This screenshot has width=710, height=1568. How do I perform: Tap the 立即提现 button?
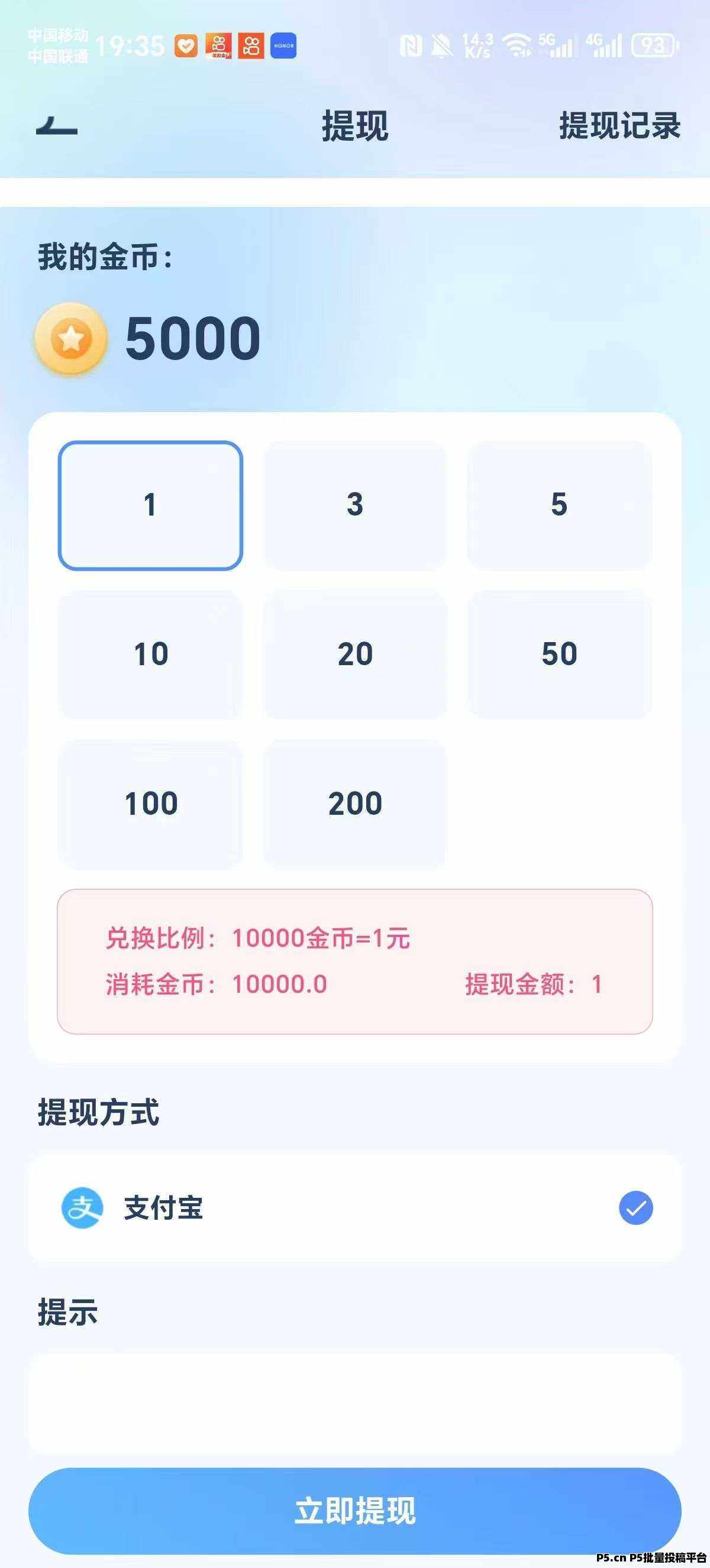[x=354, y=1511]
